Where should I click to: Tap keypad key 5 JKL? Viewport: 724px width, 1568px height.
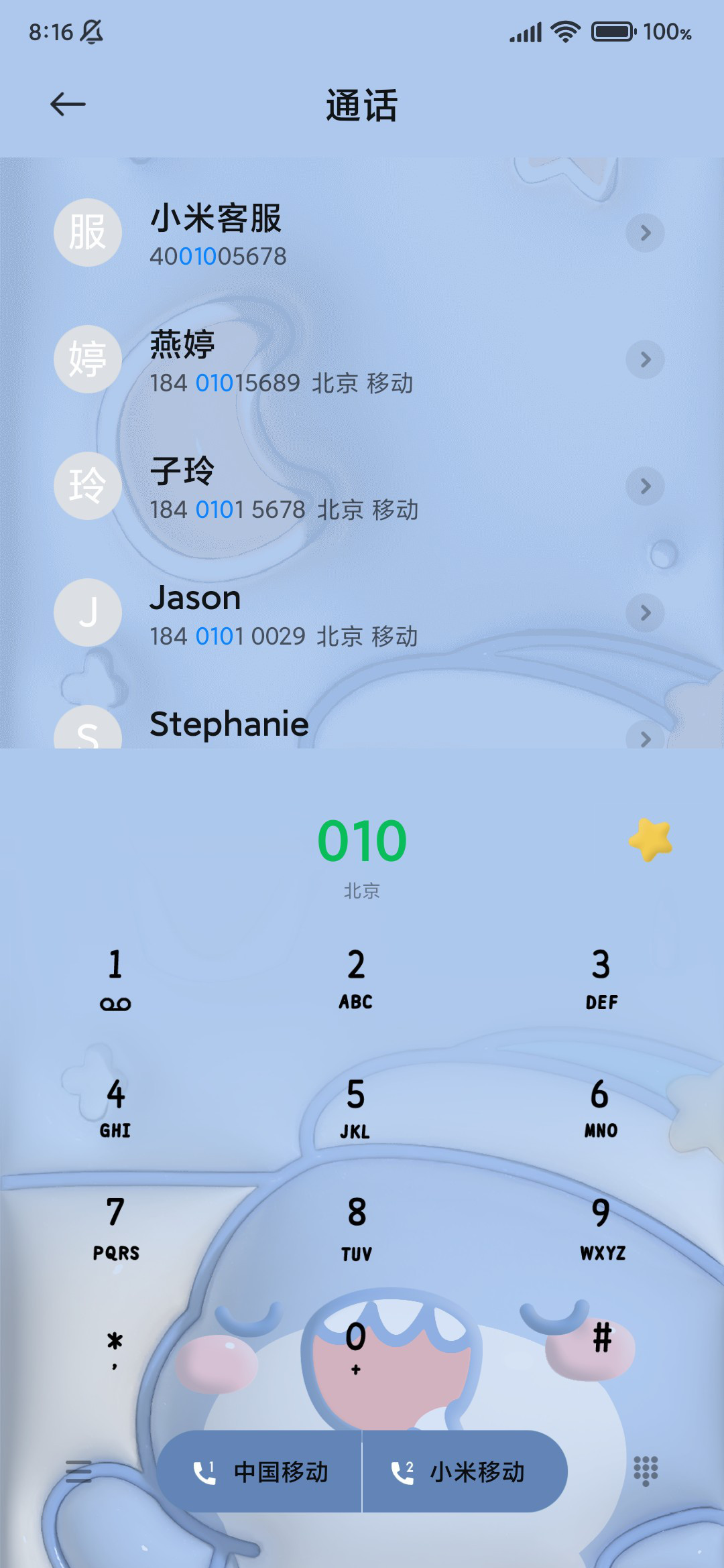pos(355,1107)
